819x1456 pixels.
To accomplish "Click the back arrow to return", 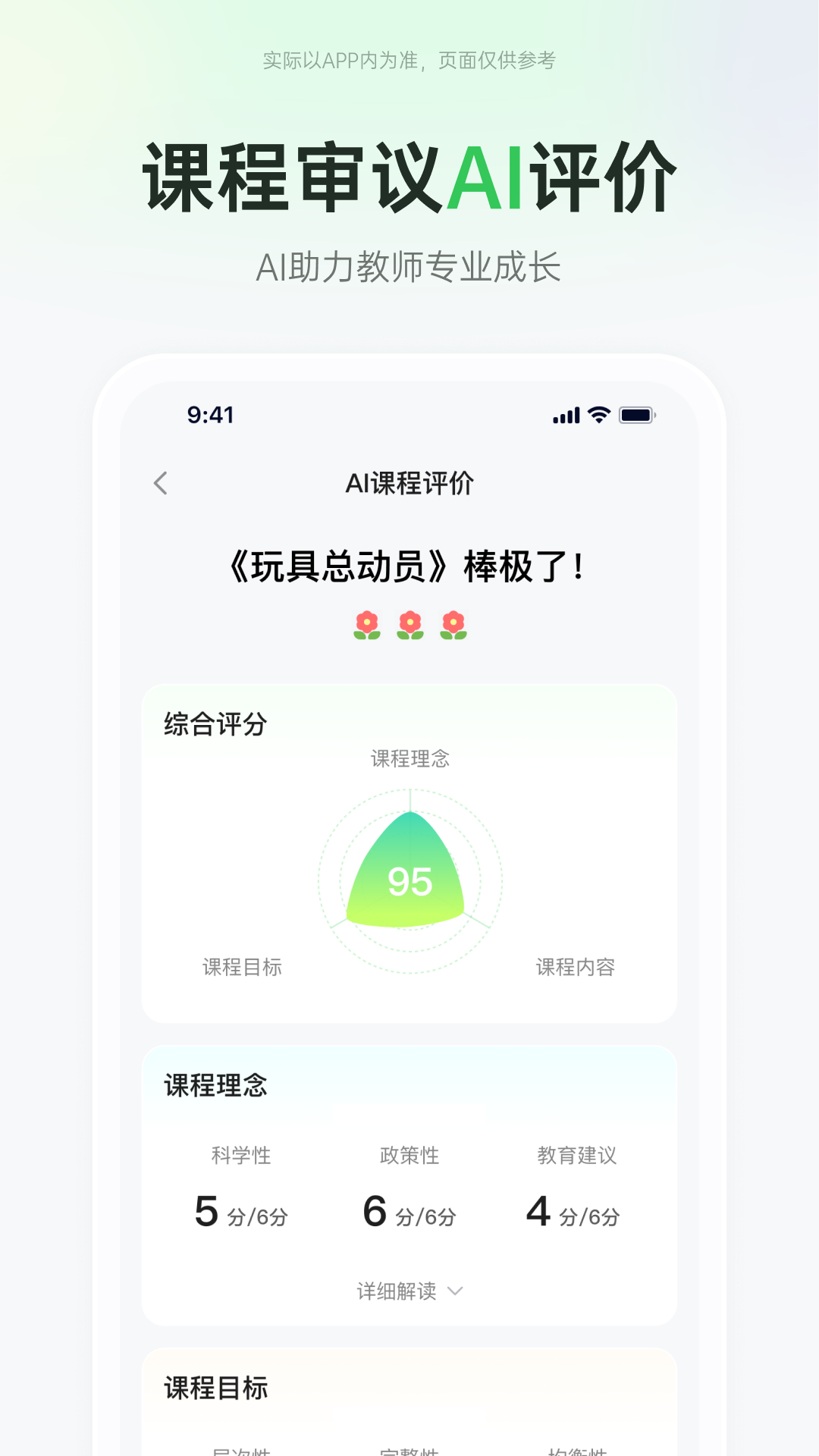I will [161, 483].
